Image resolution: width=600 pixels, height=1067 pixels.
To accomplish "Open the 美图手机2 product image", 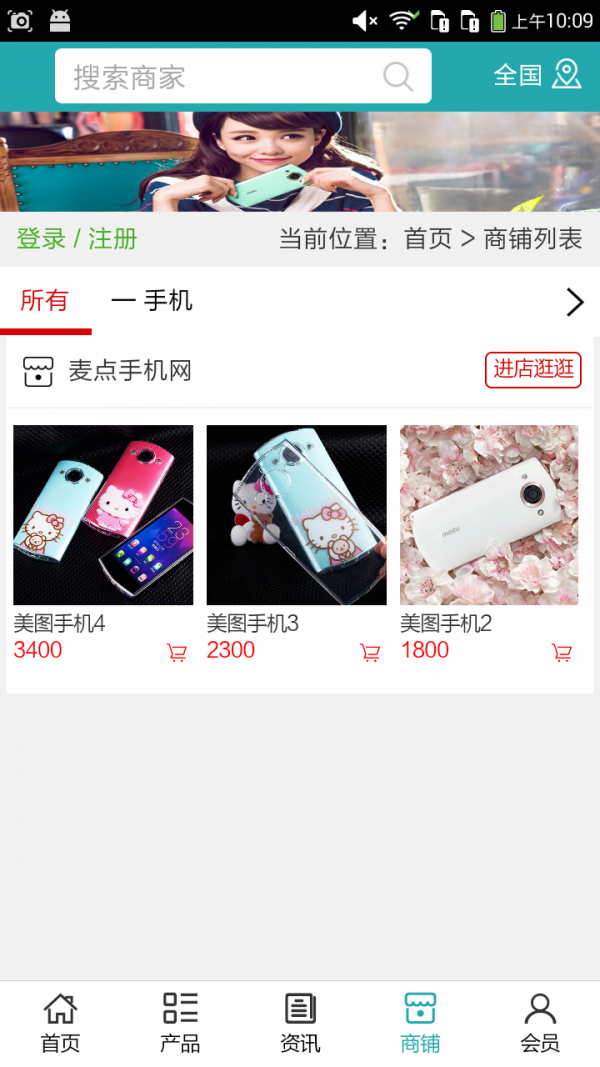I will [489, 515].
